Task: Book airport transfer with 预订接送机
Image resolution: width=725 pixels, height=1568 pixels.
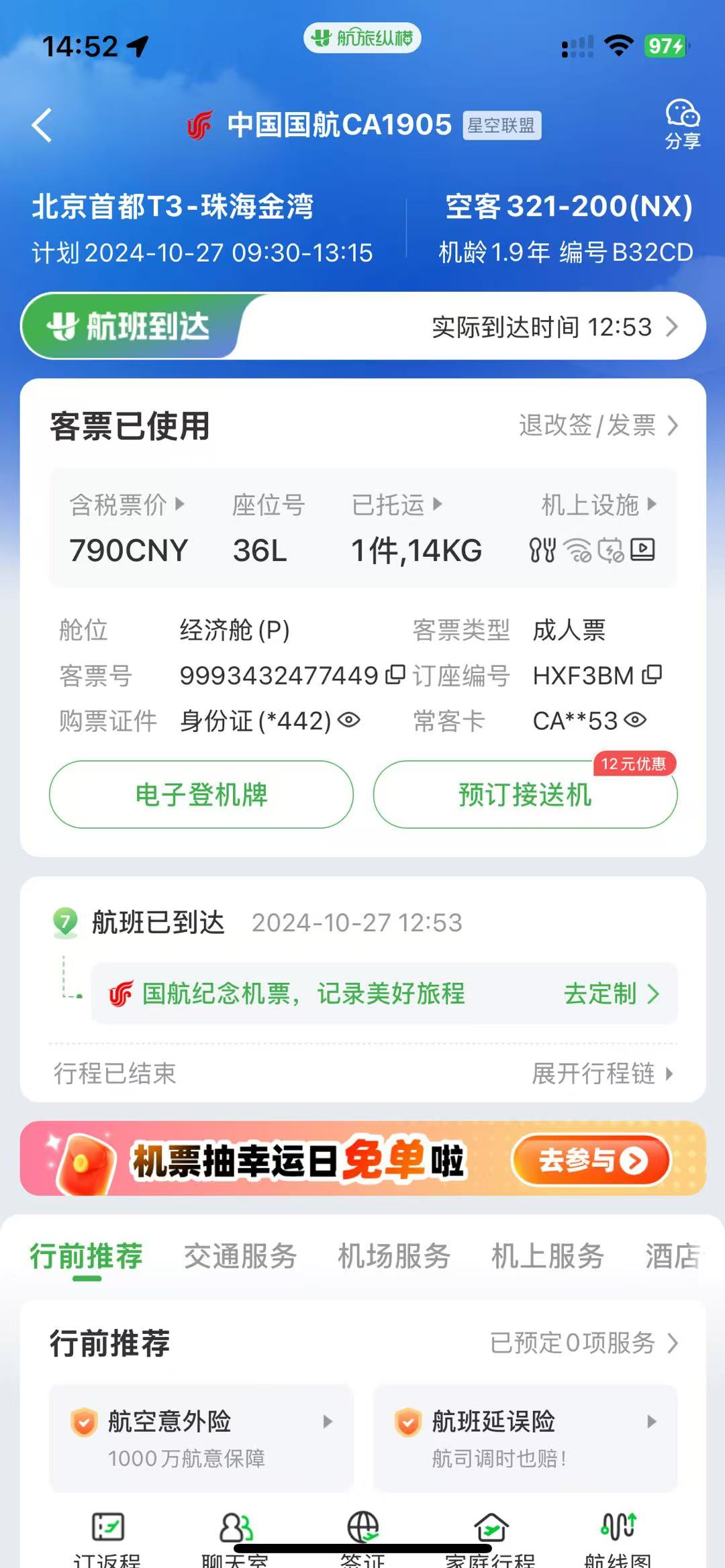Action: click(525, 794)
